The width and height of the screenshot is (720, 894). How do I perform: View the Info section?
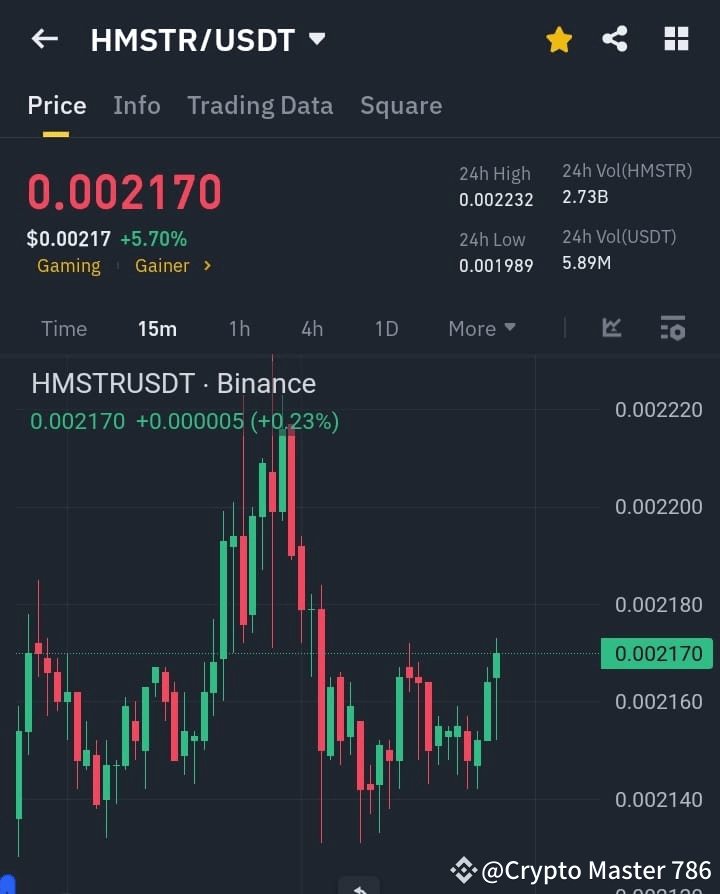pos(137,105)
